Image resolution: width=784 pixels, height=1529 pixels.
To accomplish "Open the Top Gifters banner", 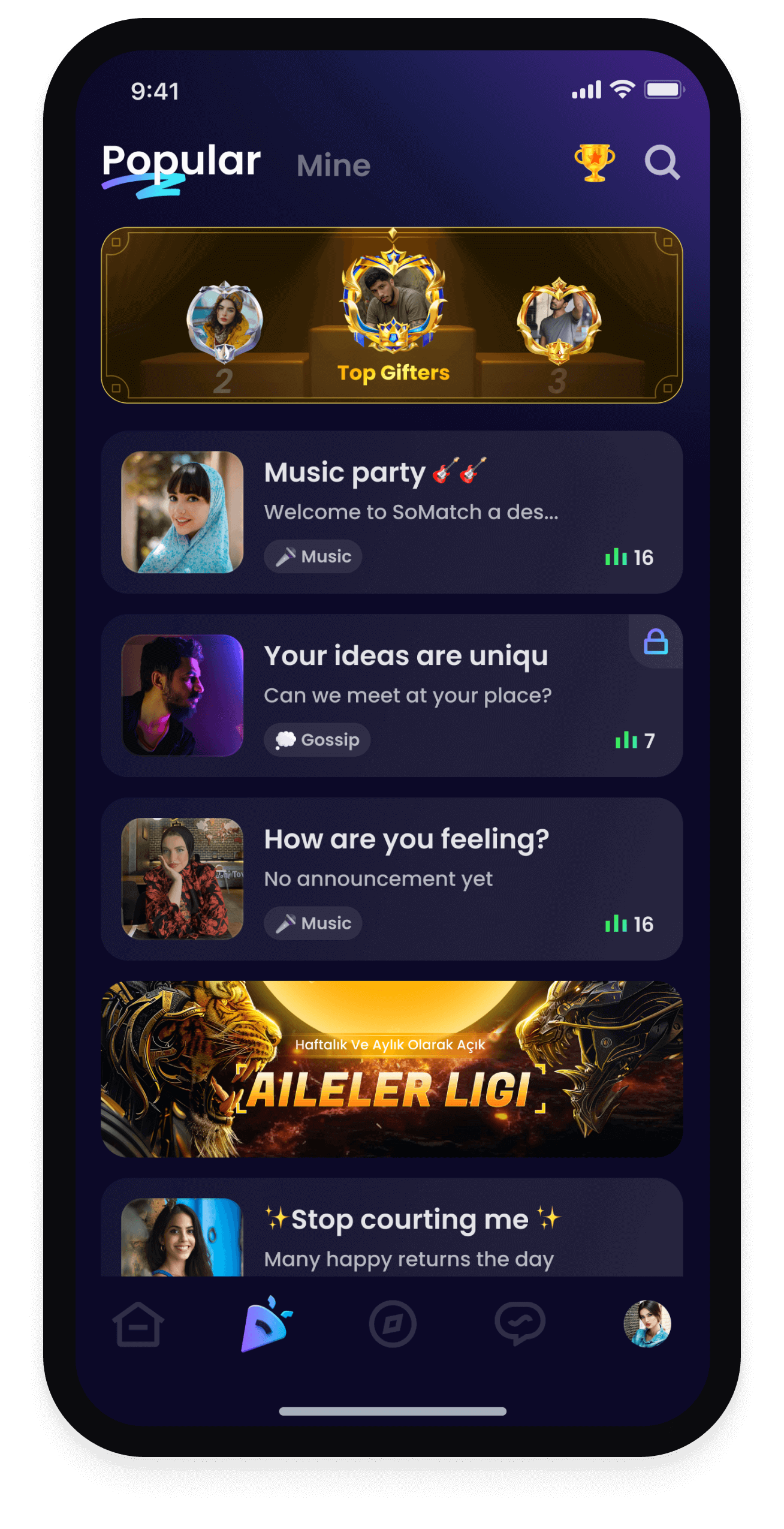I will coord(392,315).
